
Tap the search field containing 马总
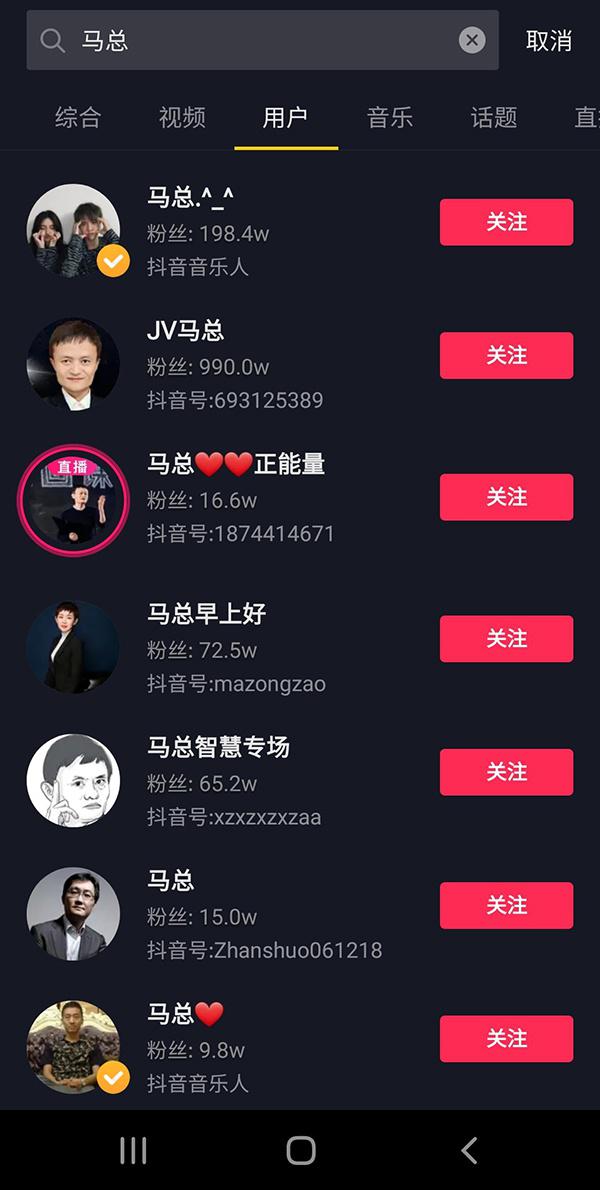pyautogui.click(x=250, y=40)
